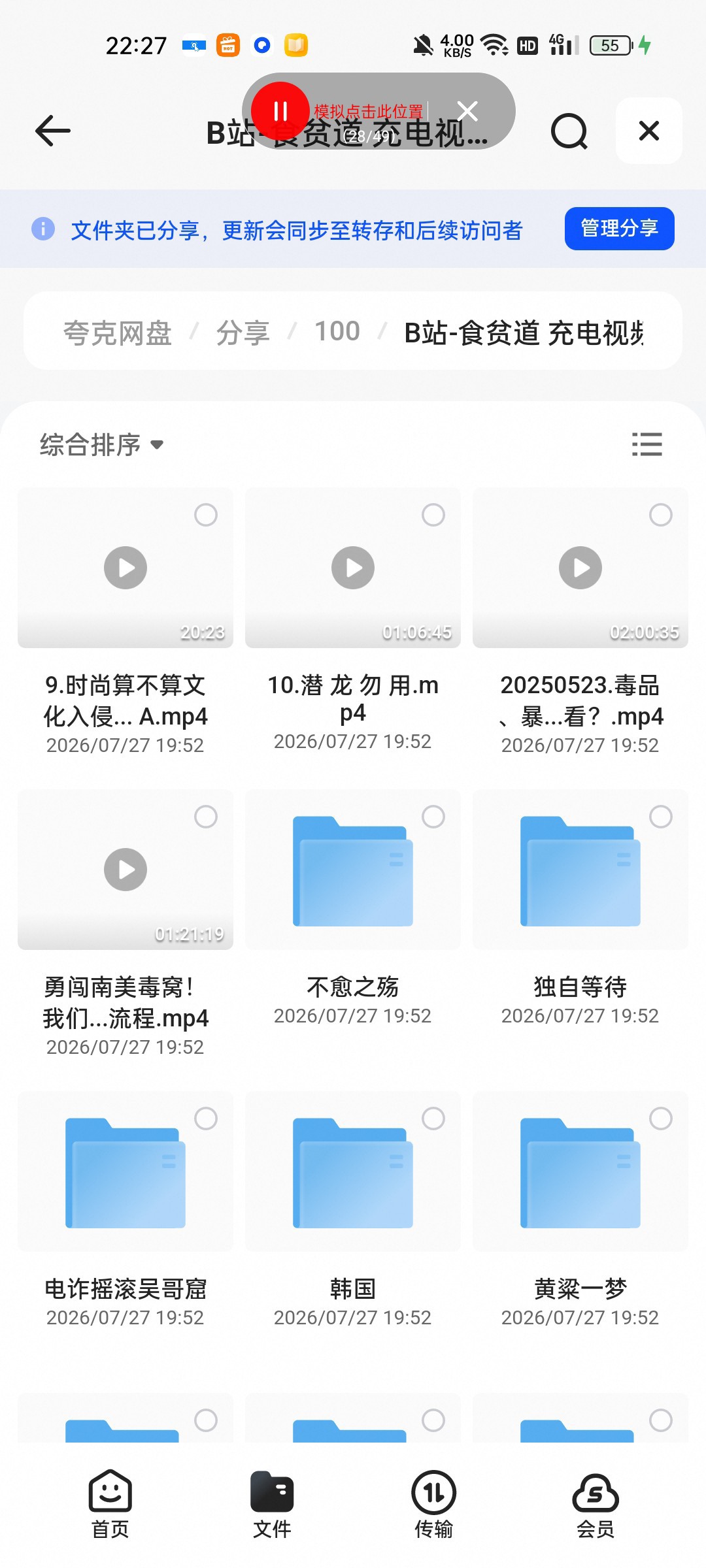Tap the 管理分享 button
The image size is (706, 1568).
(x=619, y=229)
